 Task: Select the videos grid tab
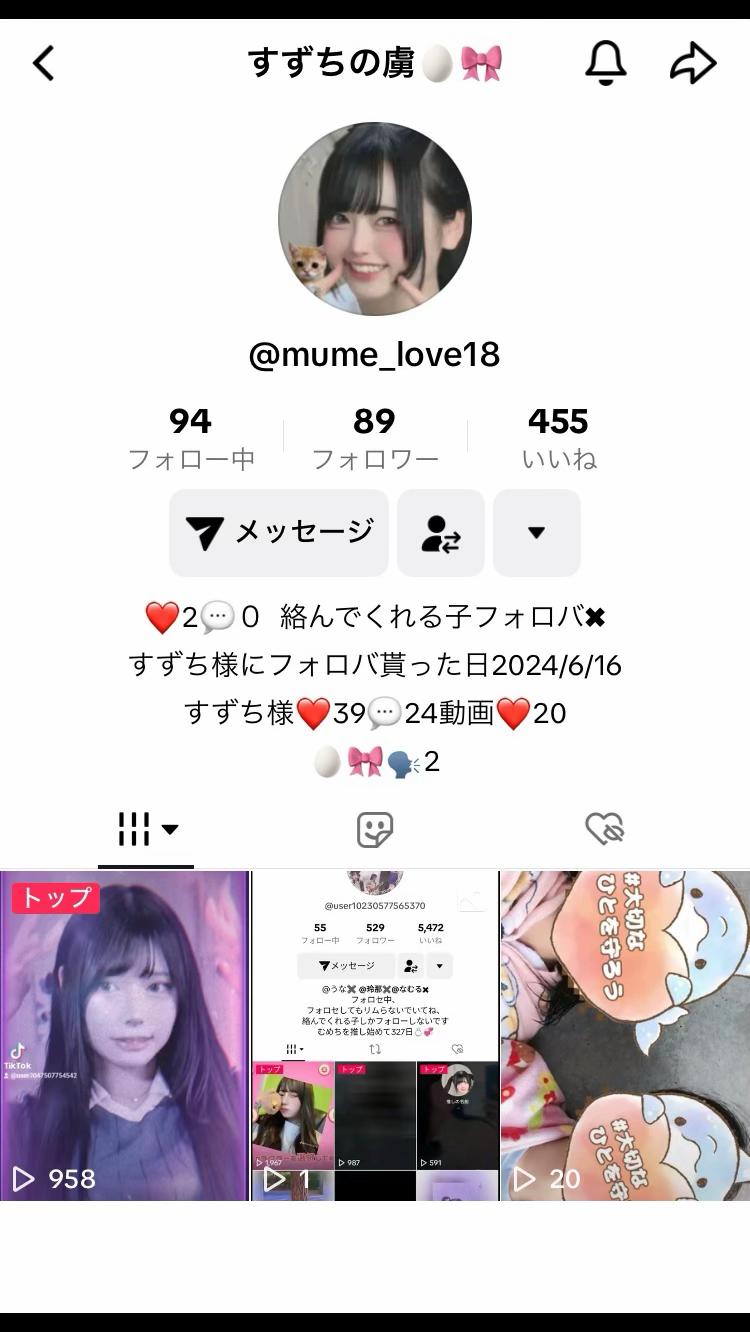click(x=146, y=829)
